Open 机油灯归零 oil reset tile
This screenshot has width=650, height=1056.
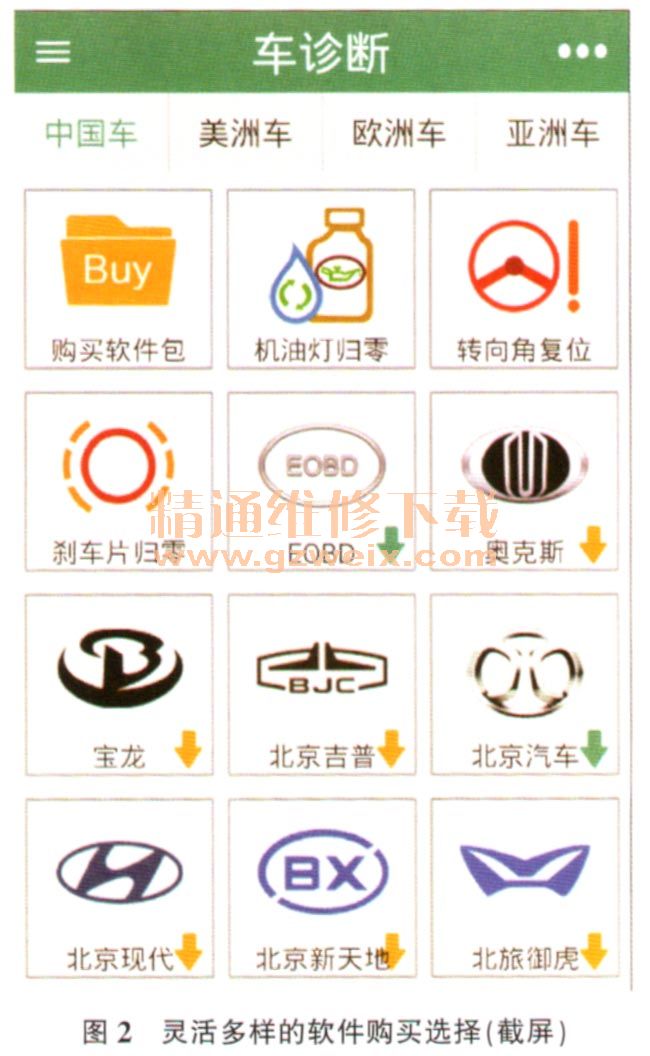click(x=321, y=279)
